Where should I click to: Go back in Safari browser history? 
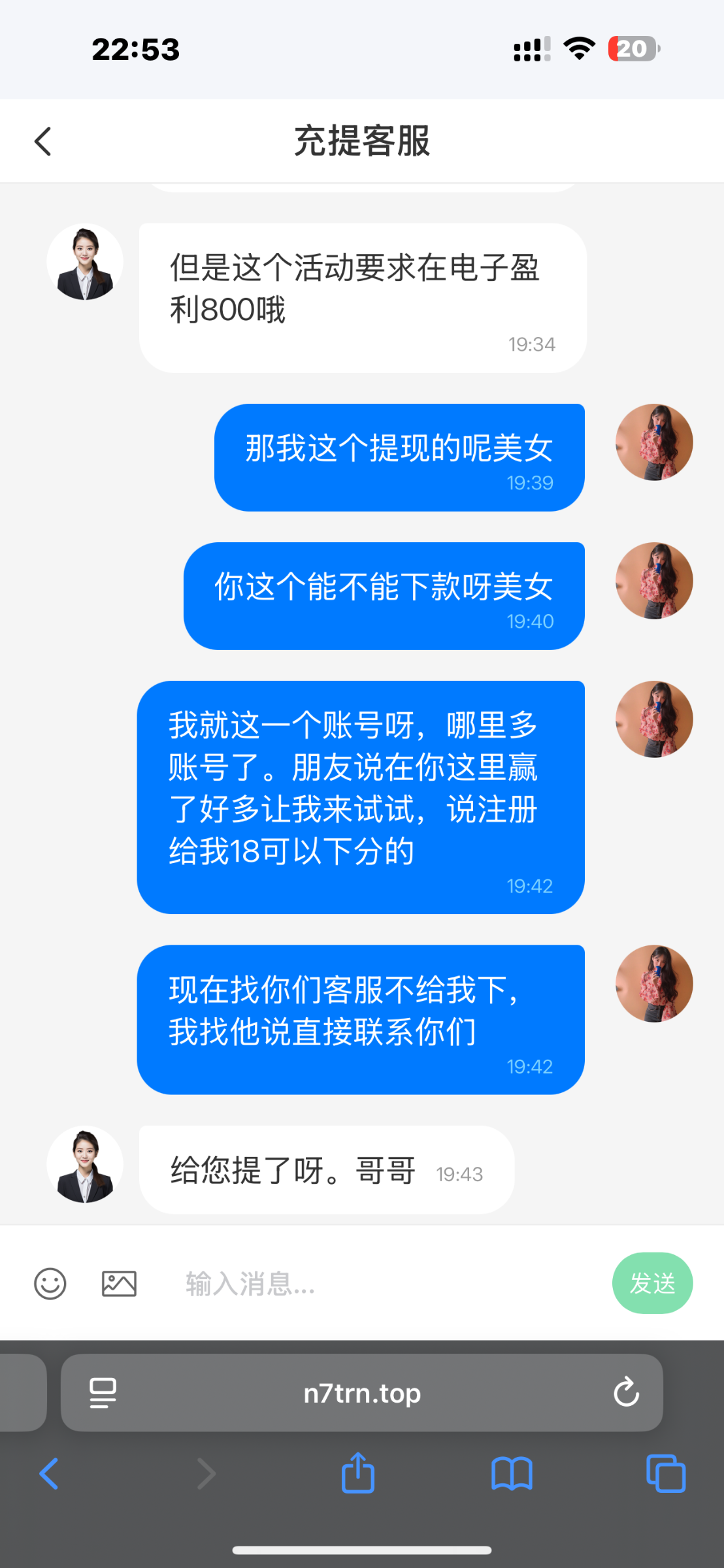coord(50,1474)
